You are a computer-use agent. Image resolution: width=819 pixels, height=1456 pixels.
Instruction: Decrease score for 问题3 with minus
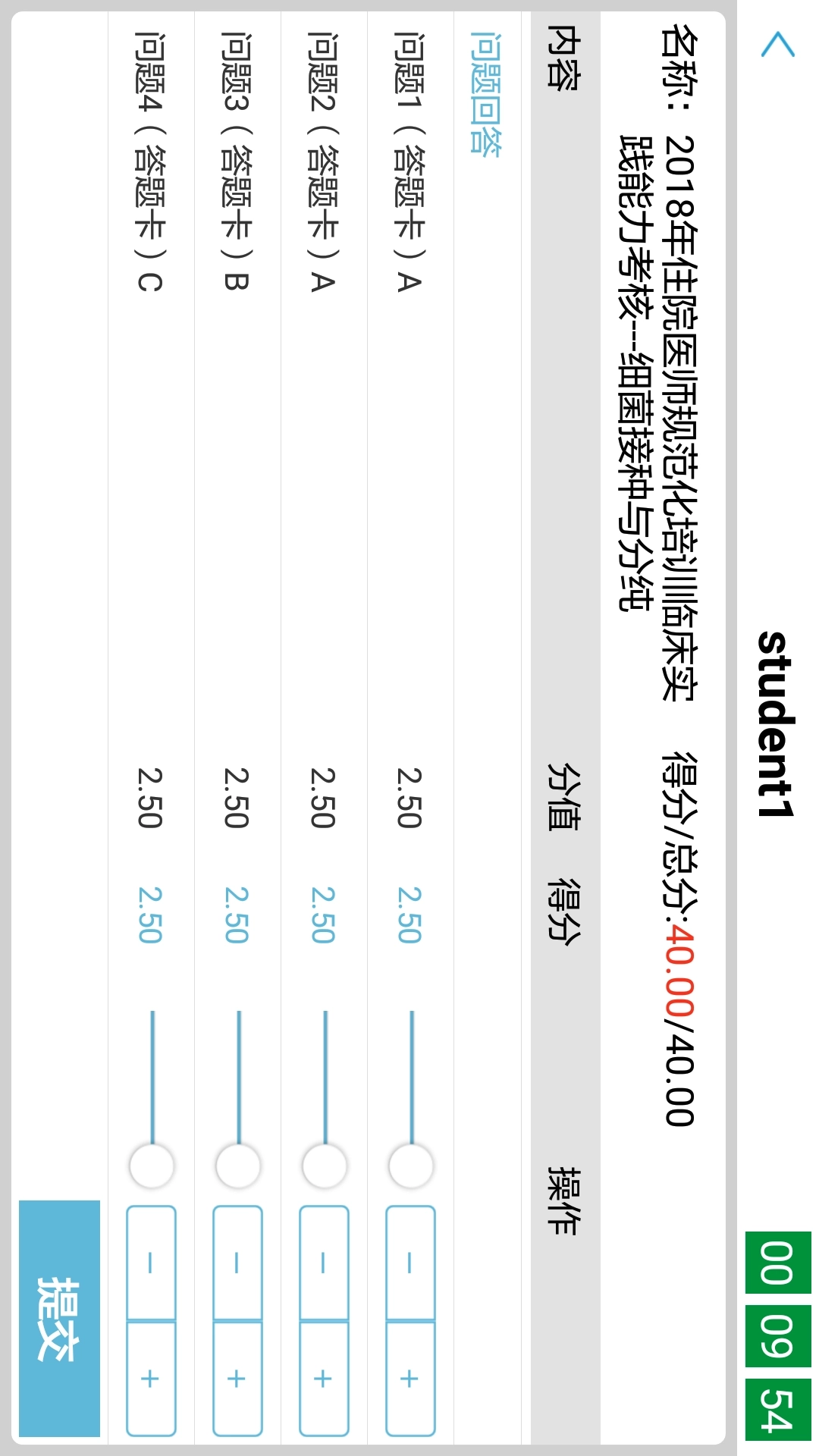click(237, 1263)
